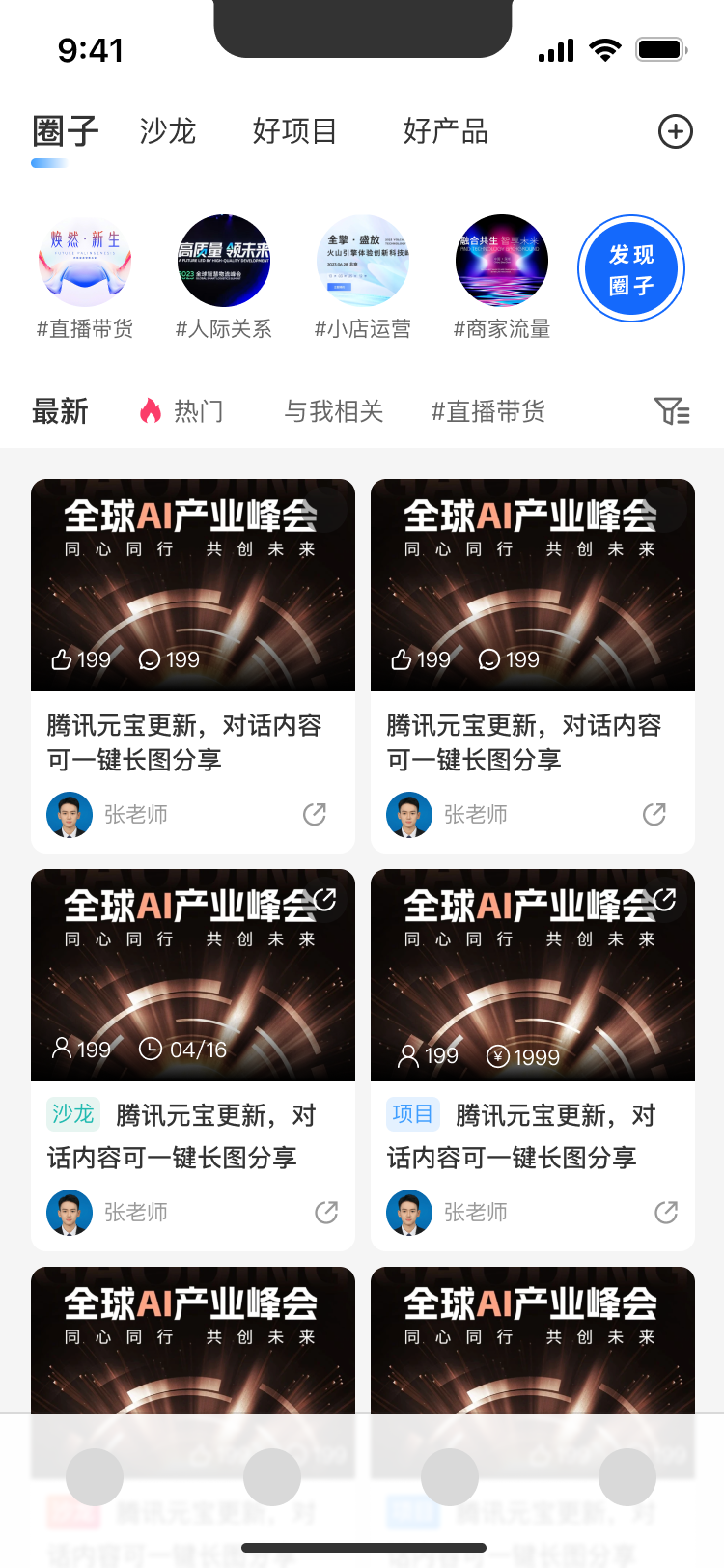Screen dimensions: 724x1568
Task: Open the filter funnel icon
Action: (673, 411)
